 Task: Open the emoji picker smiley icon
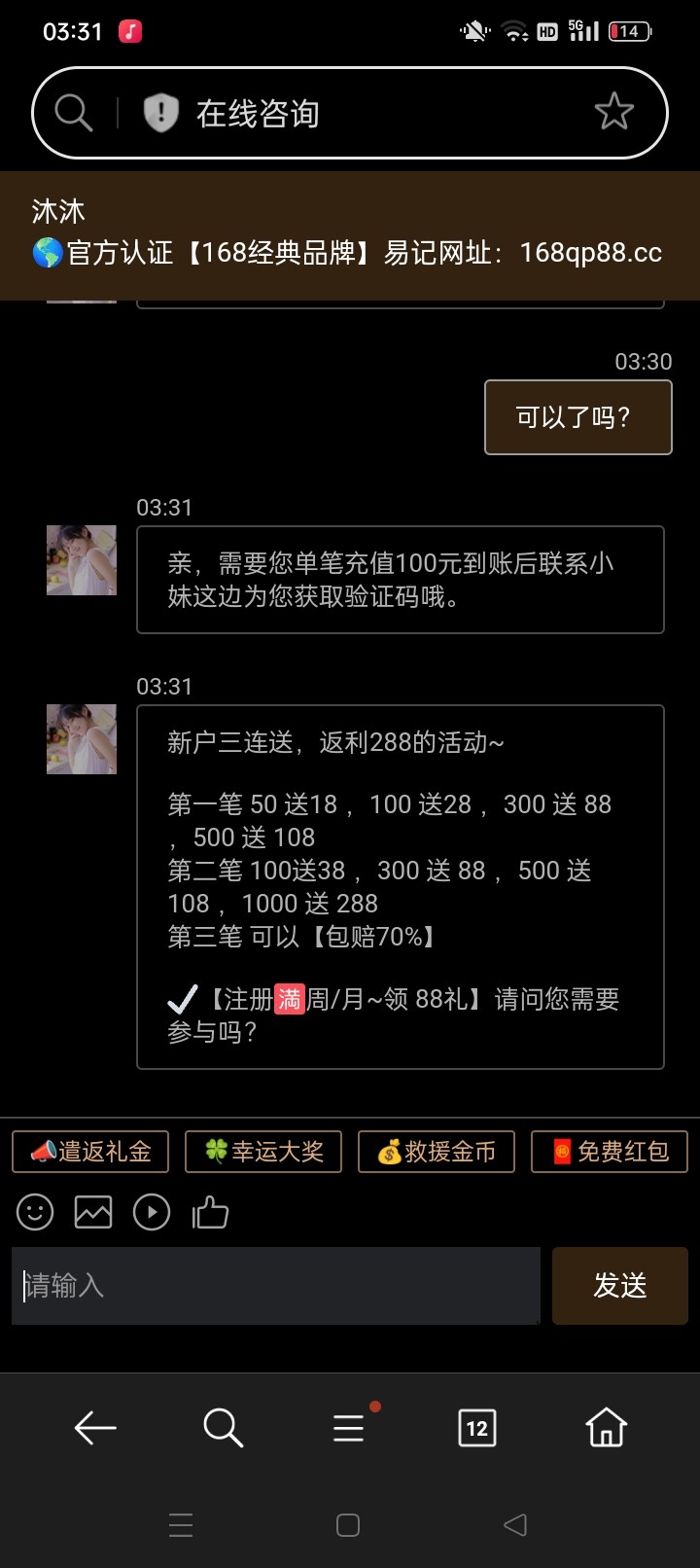pyautogui.click(x=35, y=1212)
